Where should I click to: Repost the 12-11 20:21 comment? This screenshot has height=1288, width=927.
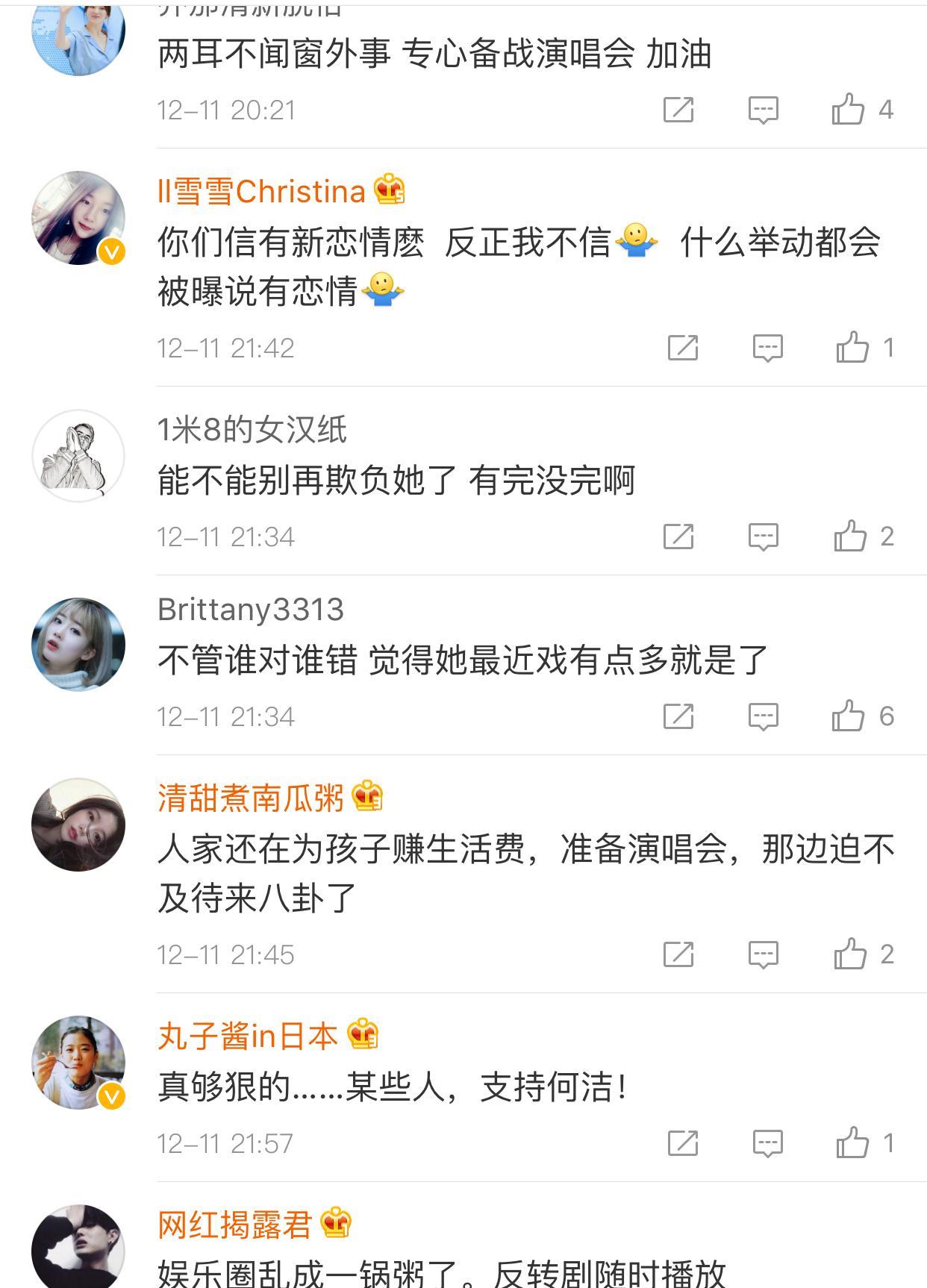click(x=678, y=110)
